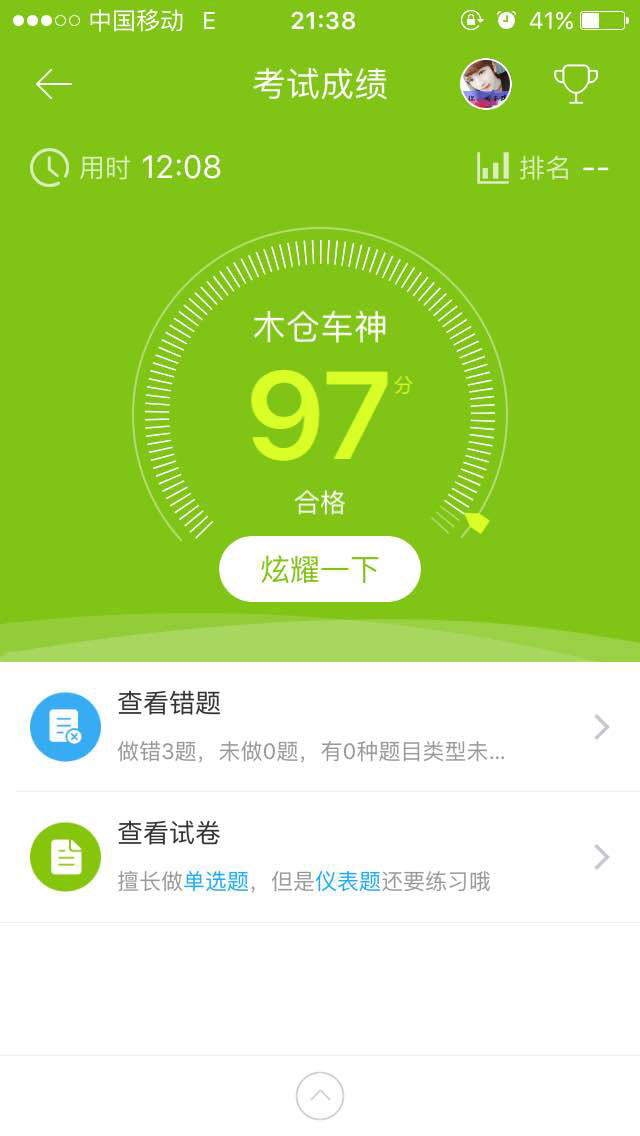Open 查看试卷 to view the paper
Screen dimensions: 640x1136
320,857
